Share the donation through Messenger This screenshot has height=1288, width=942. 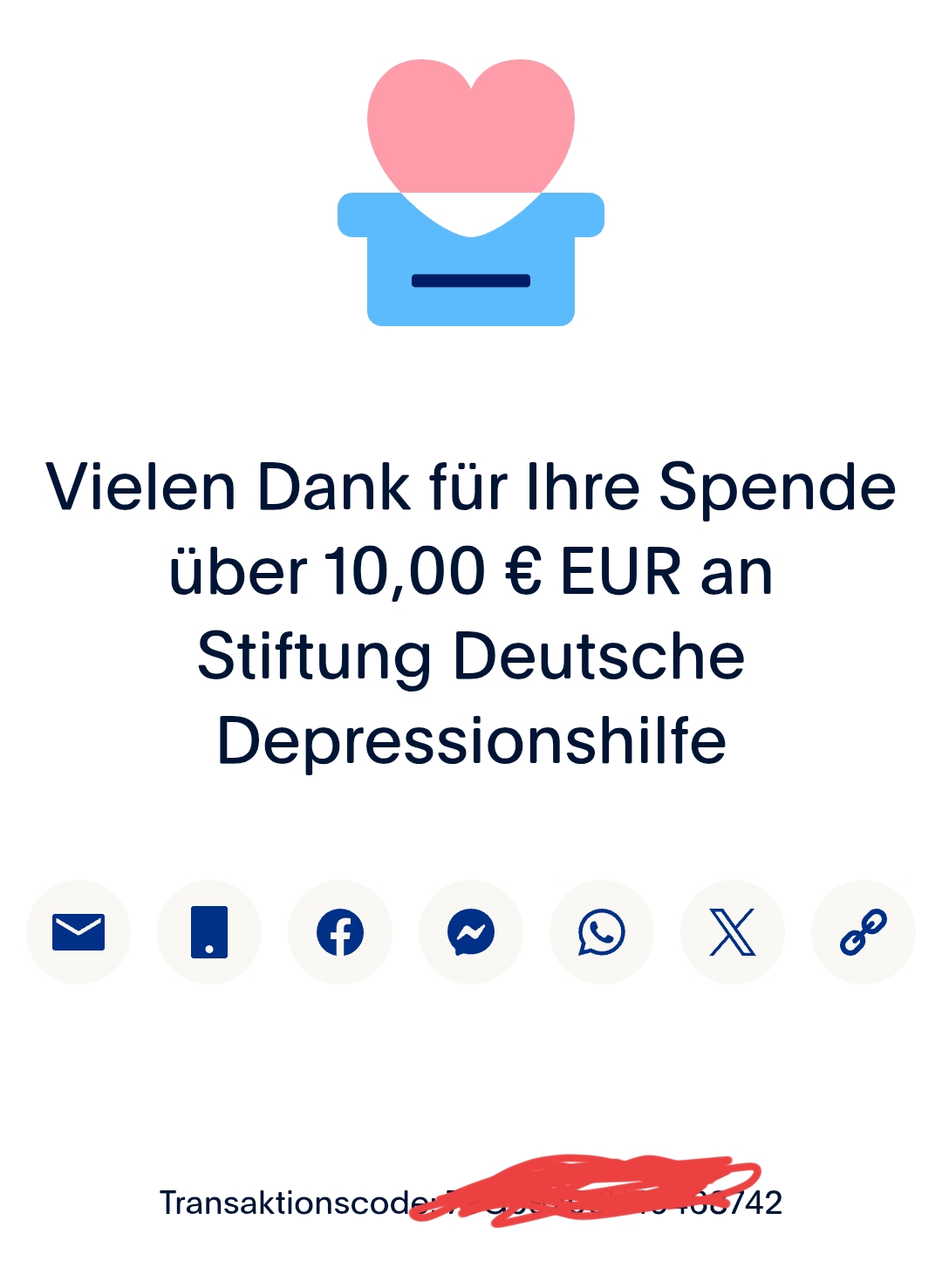471,932
